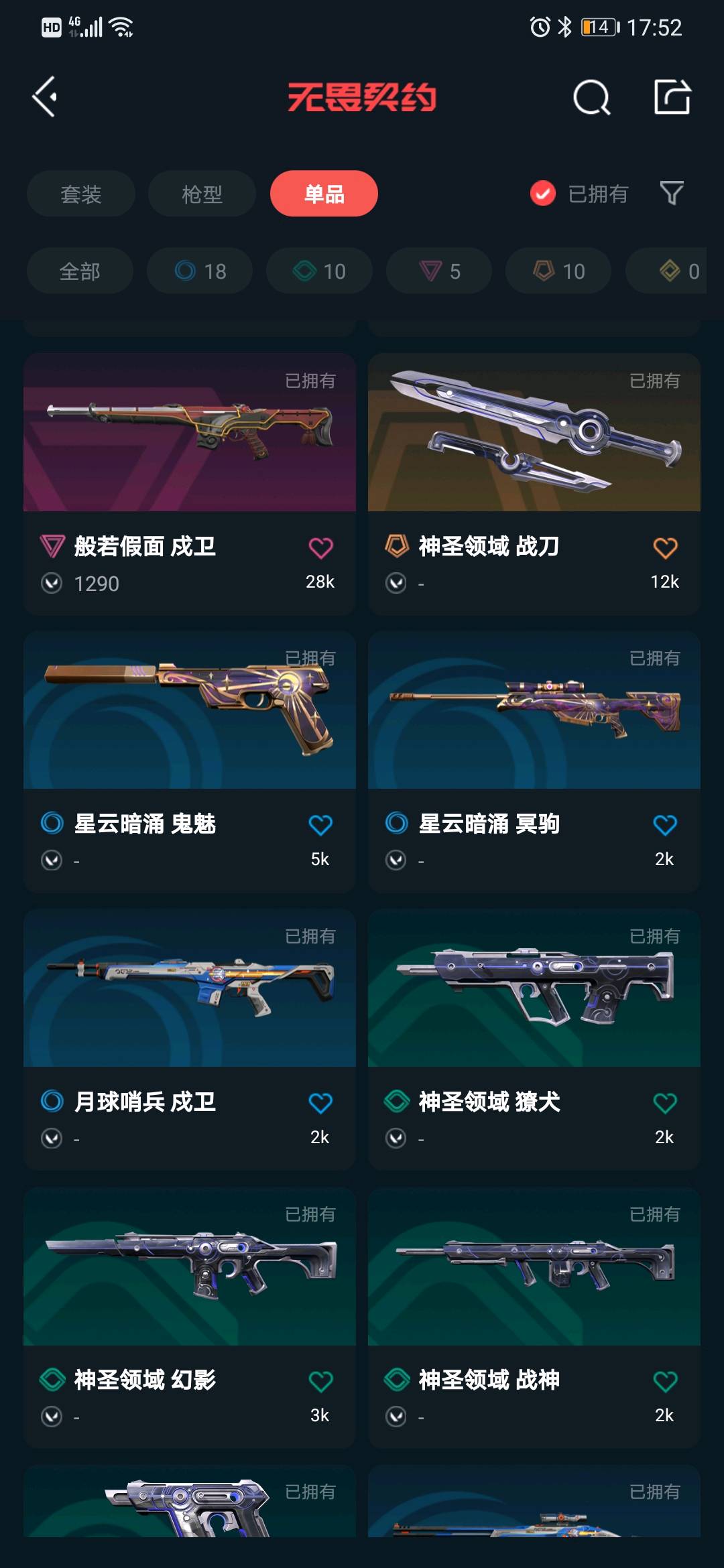The height and width of the screenshot is (1568, 724).
Task: Filter by the blue chip showing 18
Action: pos(200,271)
